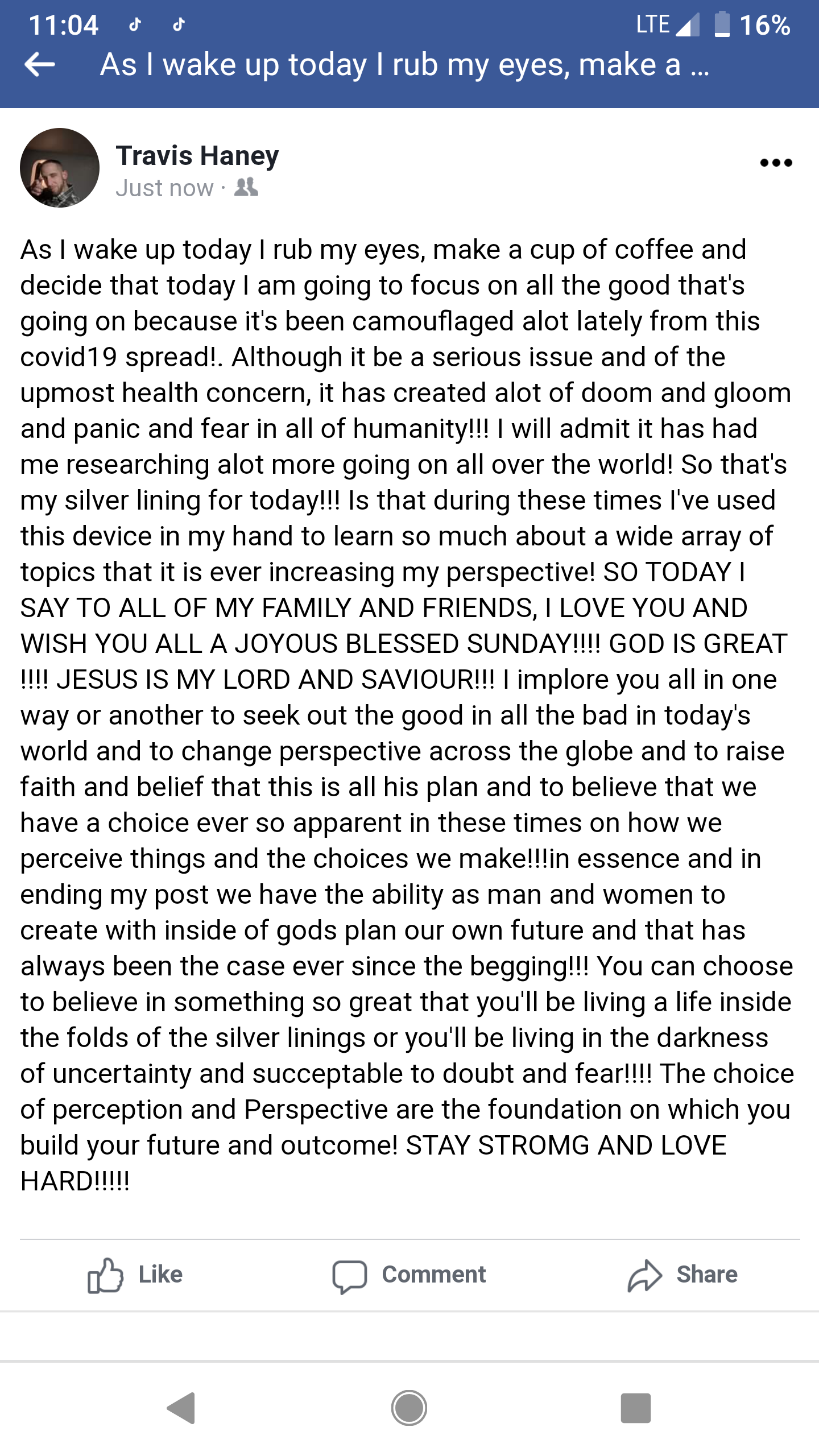
Task: Like this post
Action: [135, 1275]
